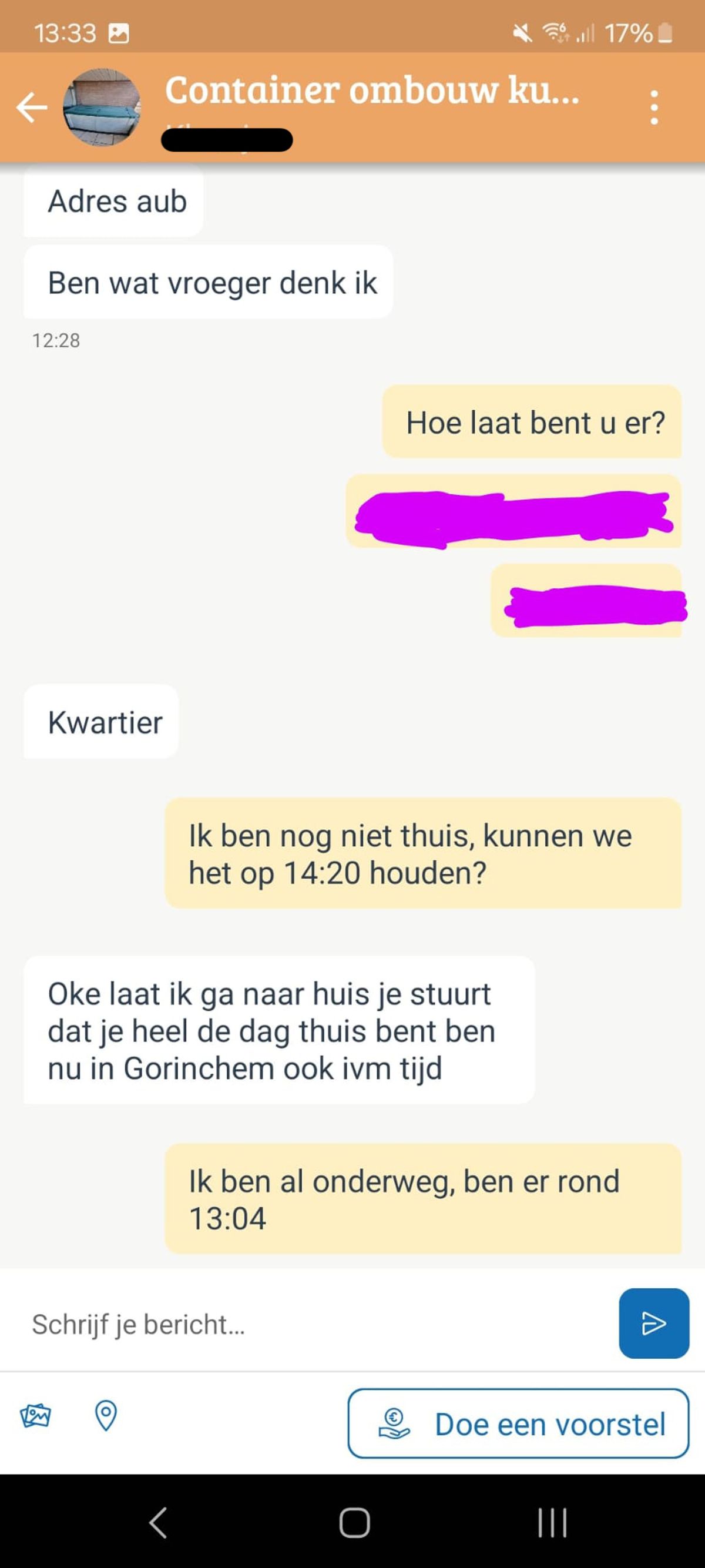
Task: Share a location via the pin icon
Action: click(106, 1415)
